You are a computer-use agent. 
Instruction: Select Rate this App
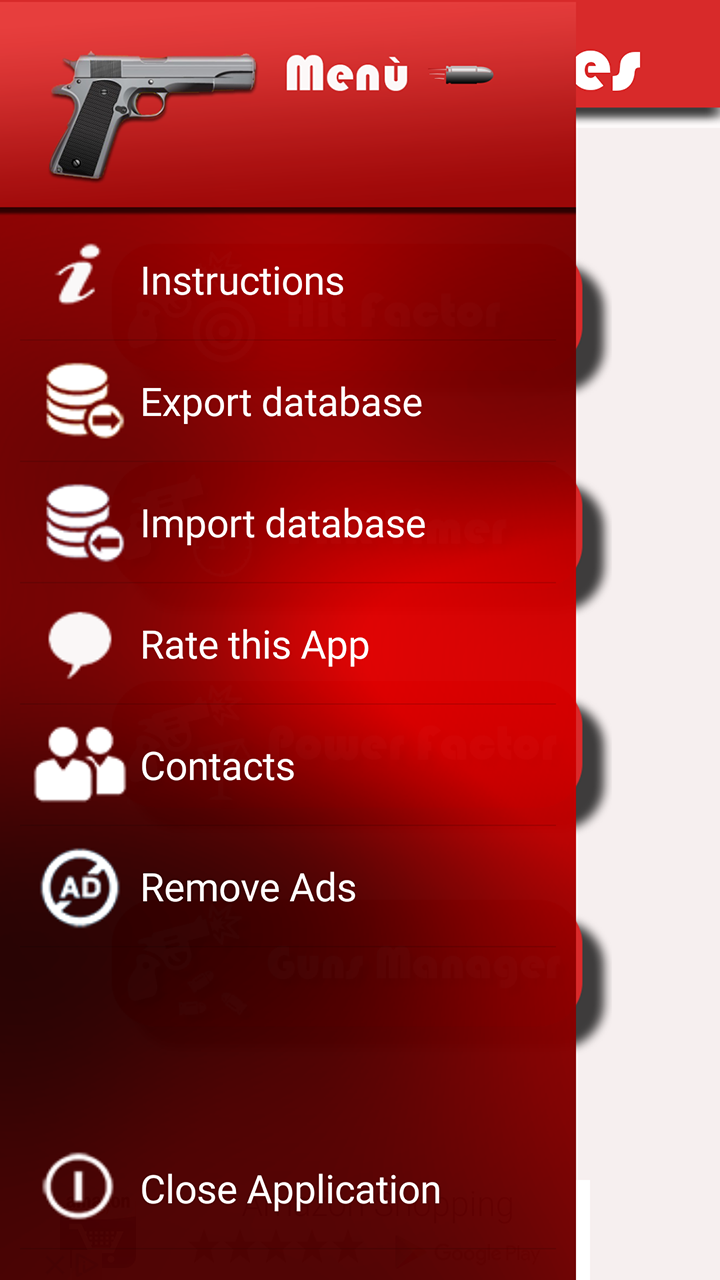(x=255, y=645)
